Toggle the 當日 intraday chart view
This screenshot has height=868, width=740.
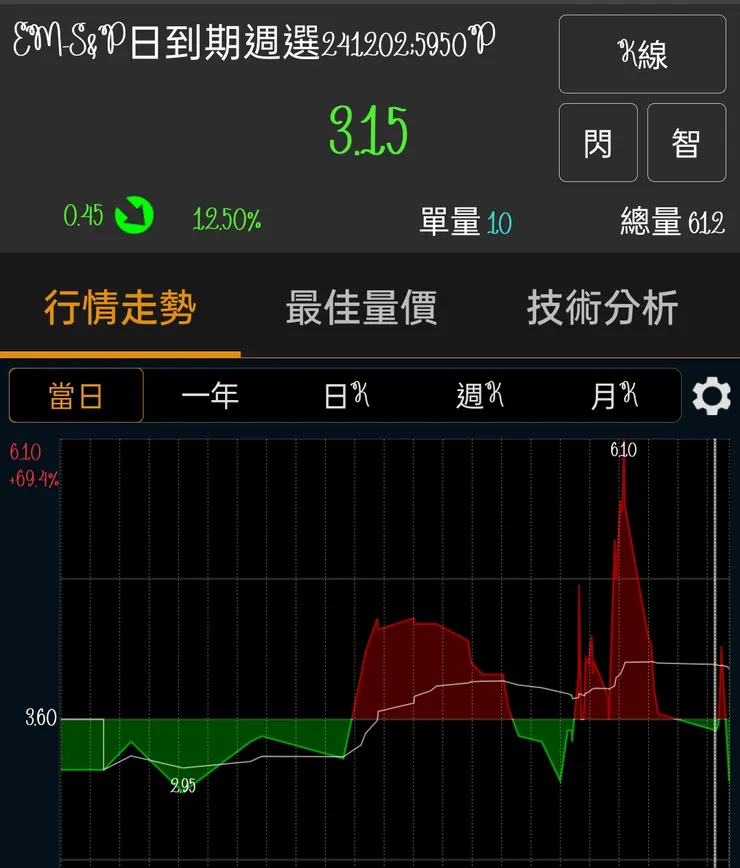(x=76, y=395)
